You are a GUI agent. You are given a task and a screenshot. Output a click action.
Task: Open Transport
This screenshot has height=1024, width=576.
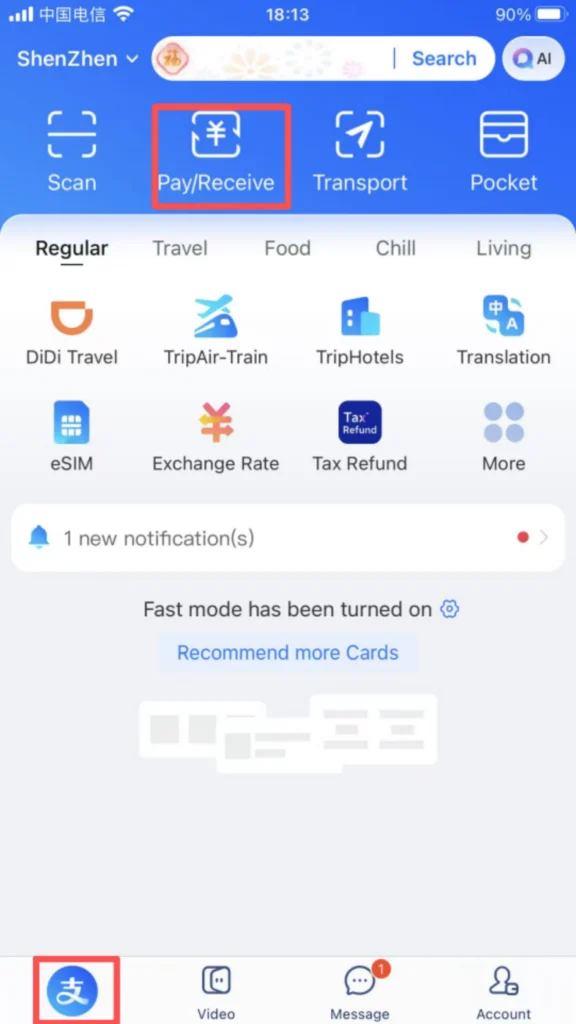pos(360,153)
